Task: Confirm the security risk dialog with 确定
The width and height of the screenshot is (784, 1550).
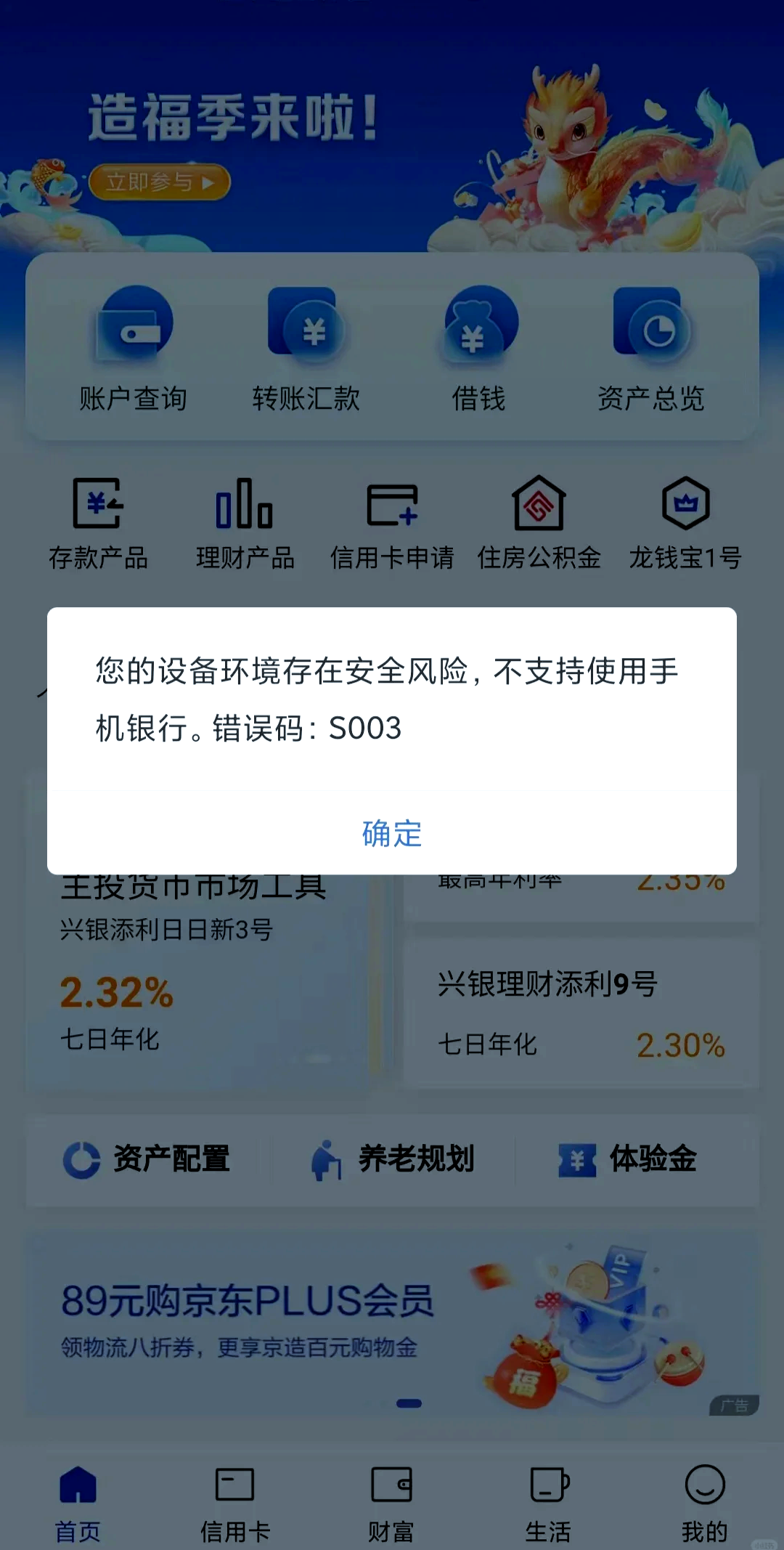Action: [392, 833]
